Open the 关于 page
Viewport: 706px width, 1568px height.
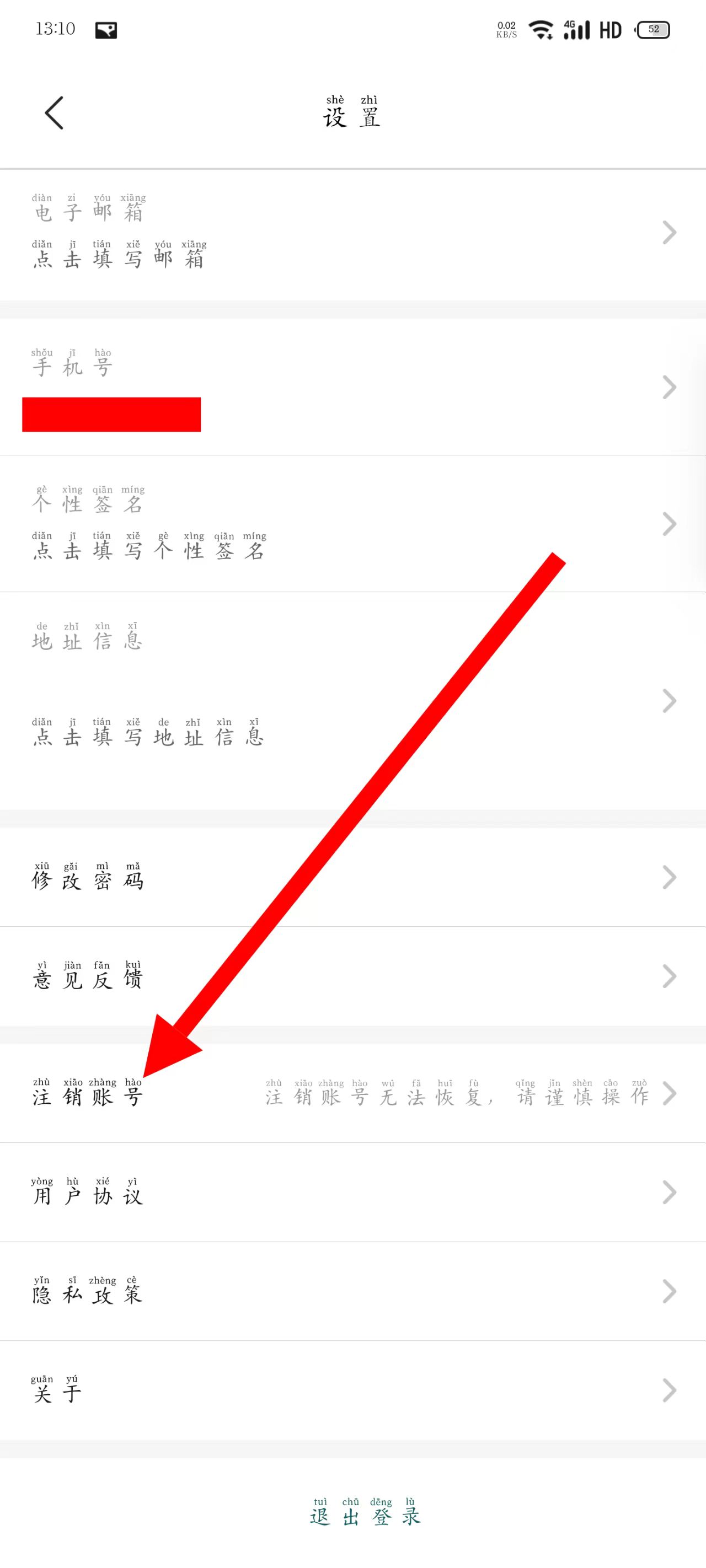[x=352, y=1390]
